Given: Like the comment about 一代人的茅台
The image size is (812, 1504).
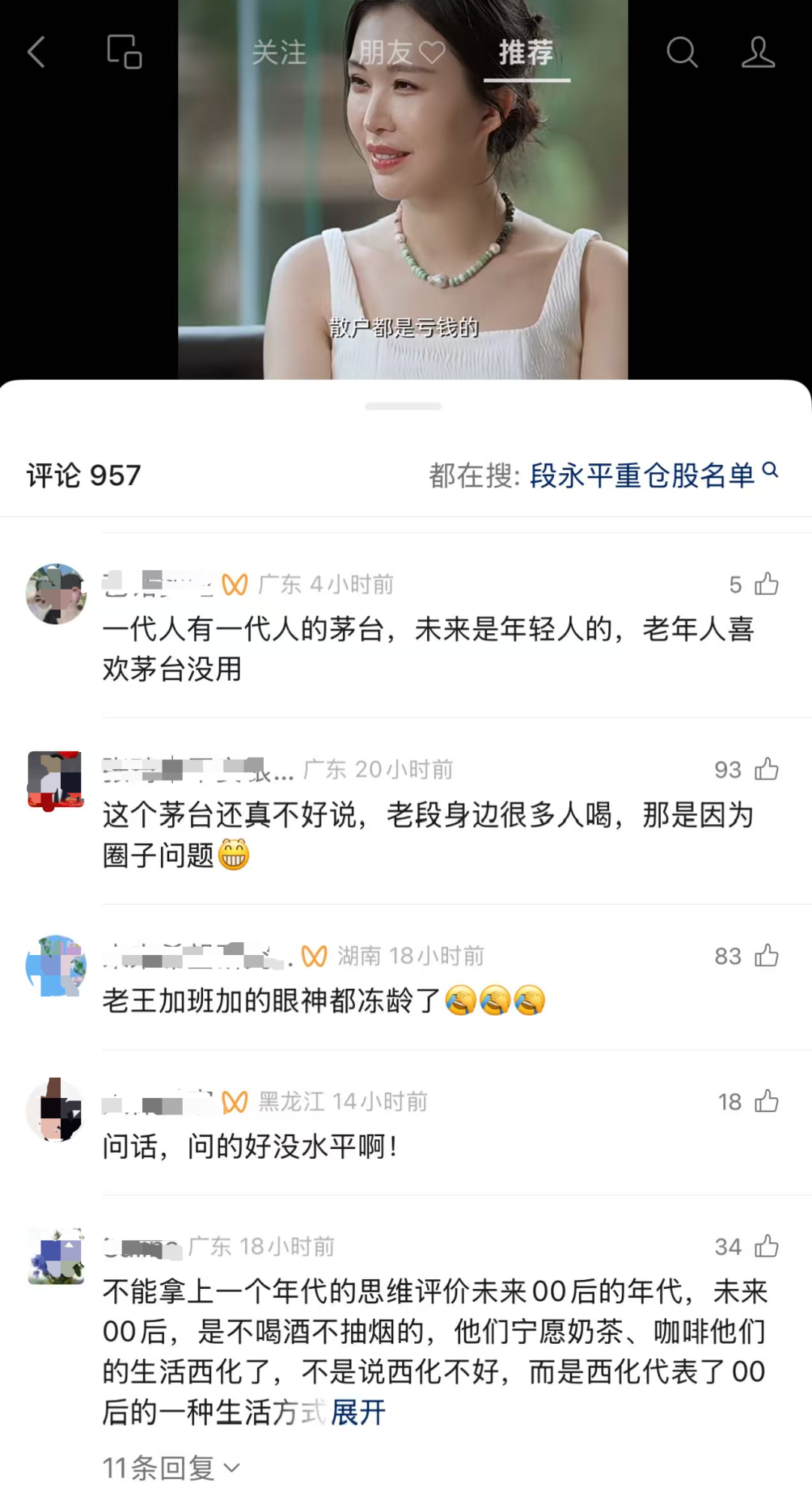Looking at the screenshot, I should [x=766, y=584].
